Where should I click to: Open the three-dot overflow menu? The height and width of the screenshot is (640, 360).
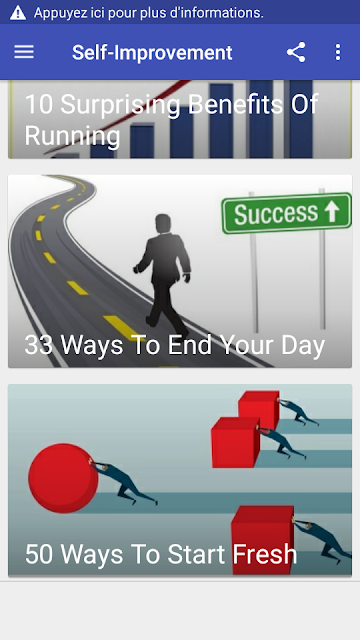338,52
